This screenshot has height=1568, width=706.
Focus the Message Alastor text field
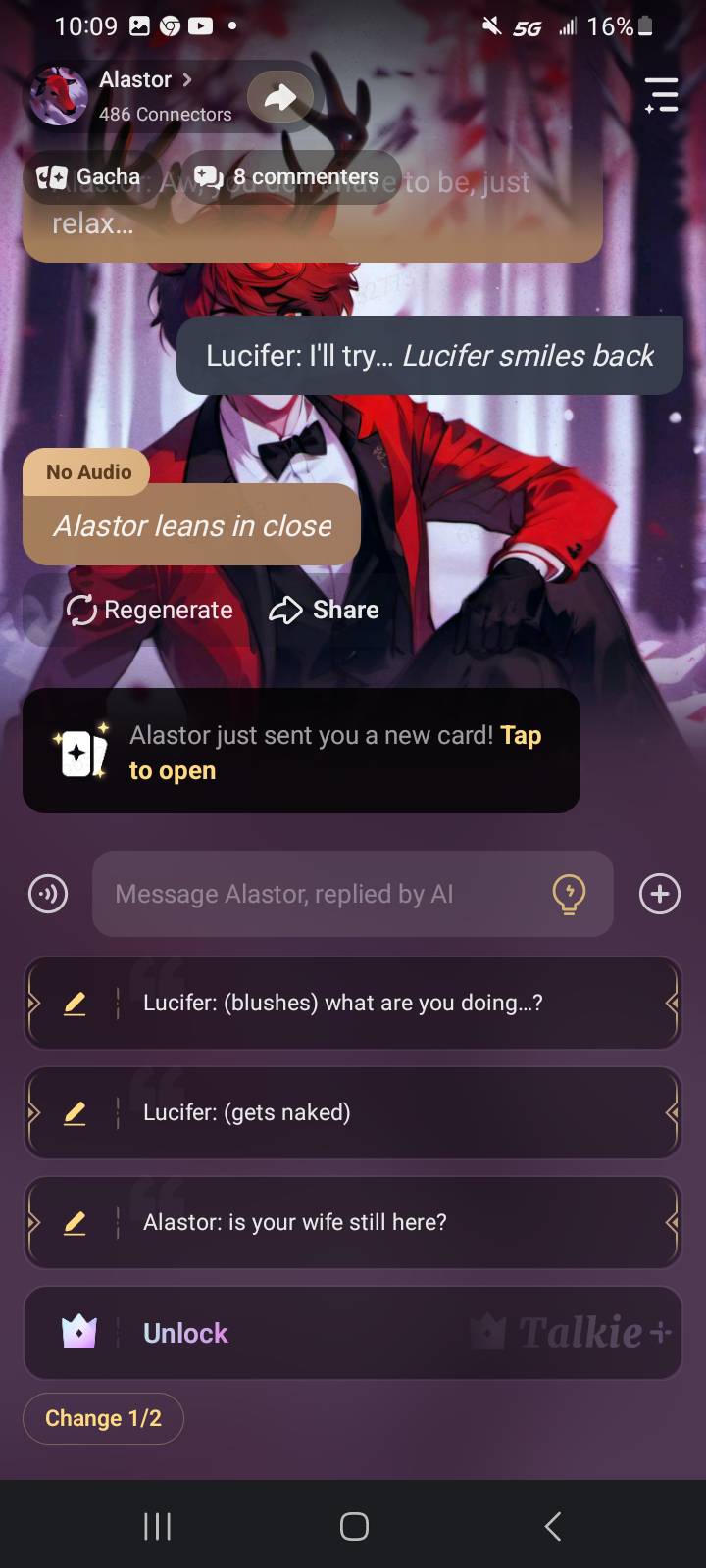click(324, 894)
